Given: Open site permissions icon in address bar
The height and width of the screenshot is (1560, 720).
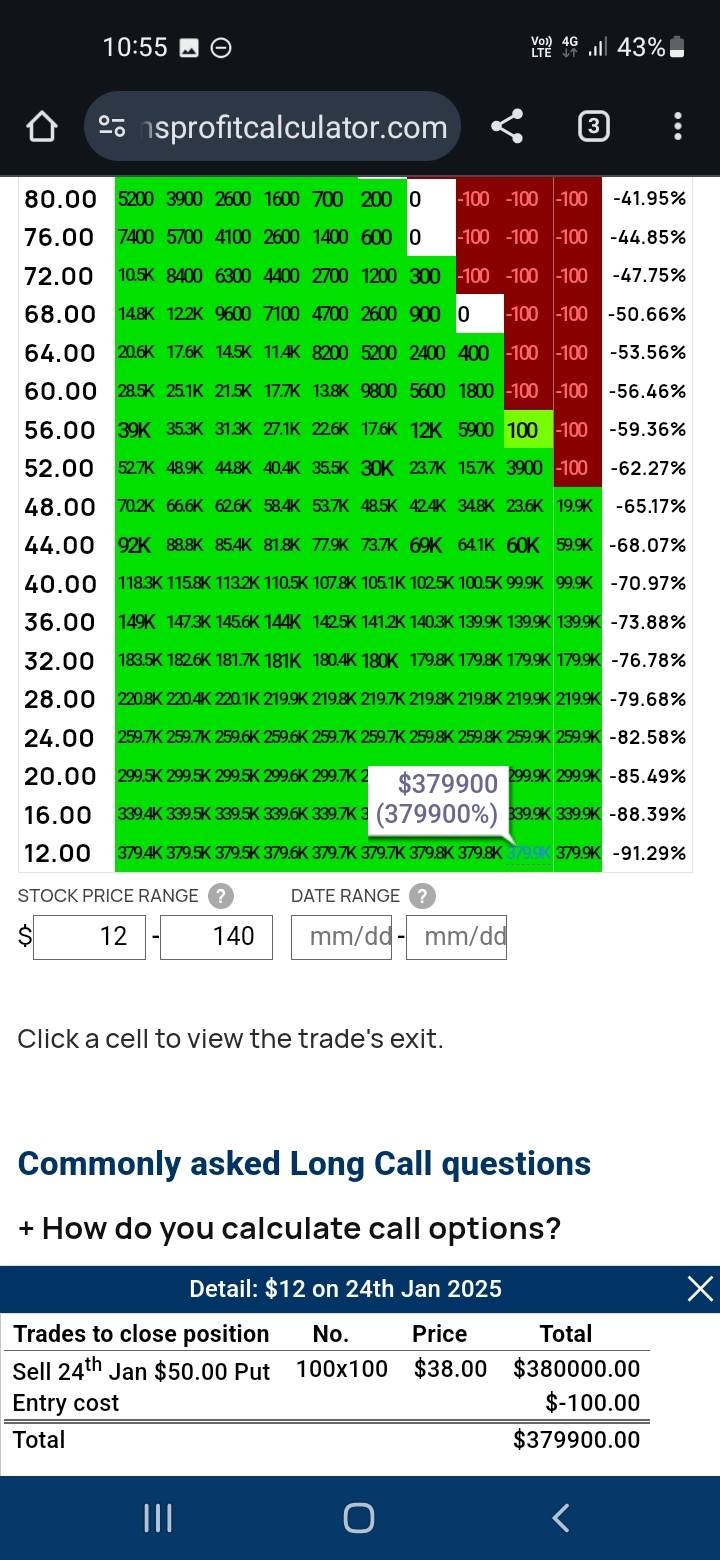Looking at the screenshot, I should coord(113,126).
